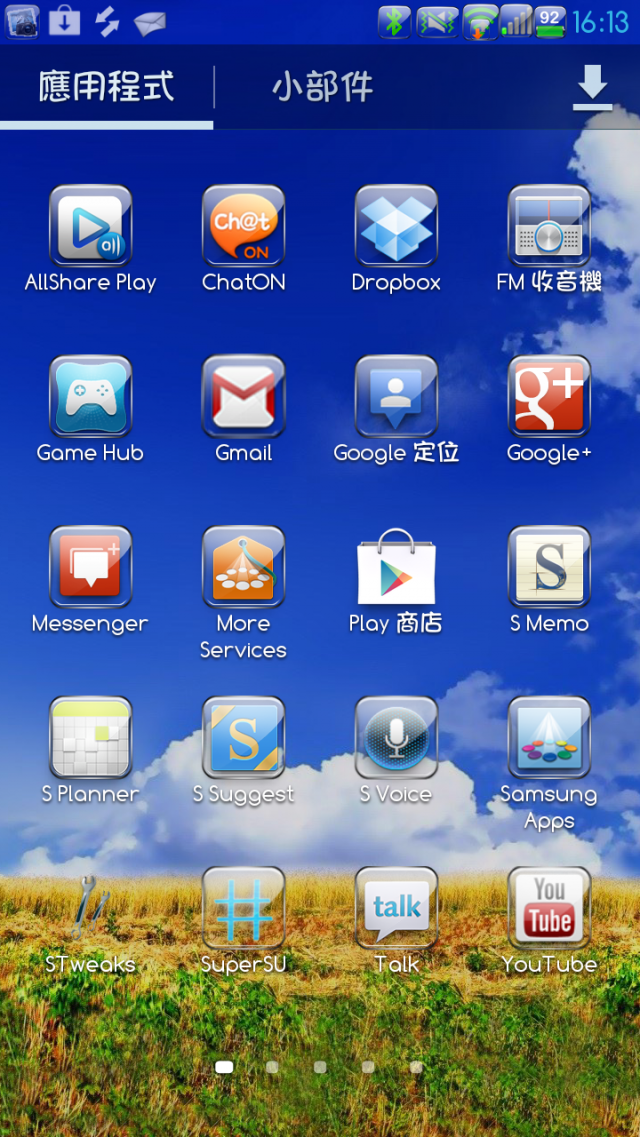Launch AllShare Play
This screenshot has width=640, height=1138.
point(90,228)
